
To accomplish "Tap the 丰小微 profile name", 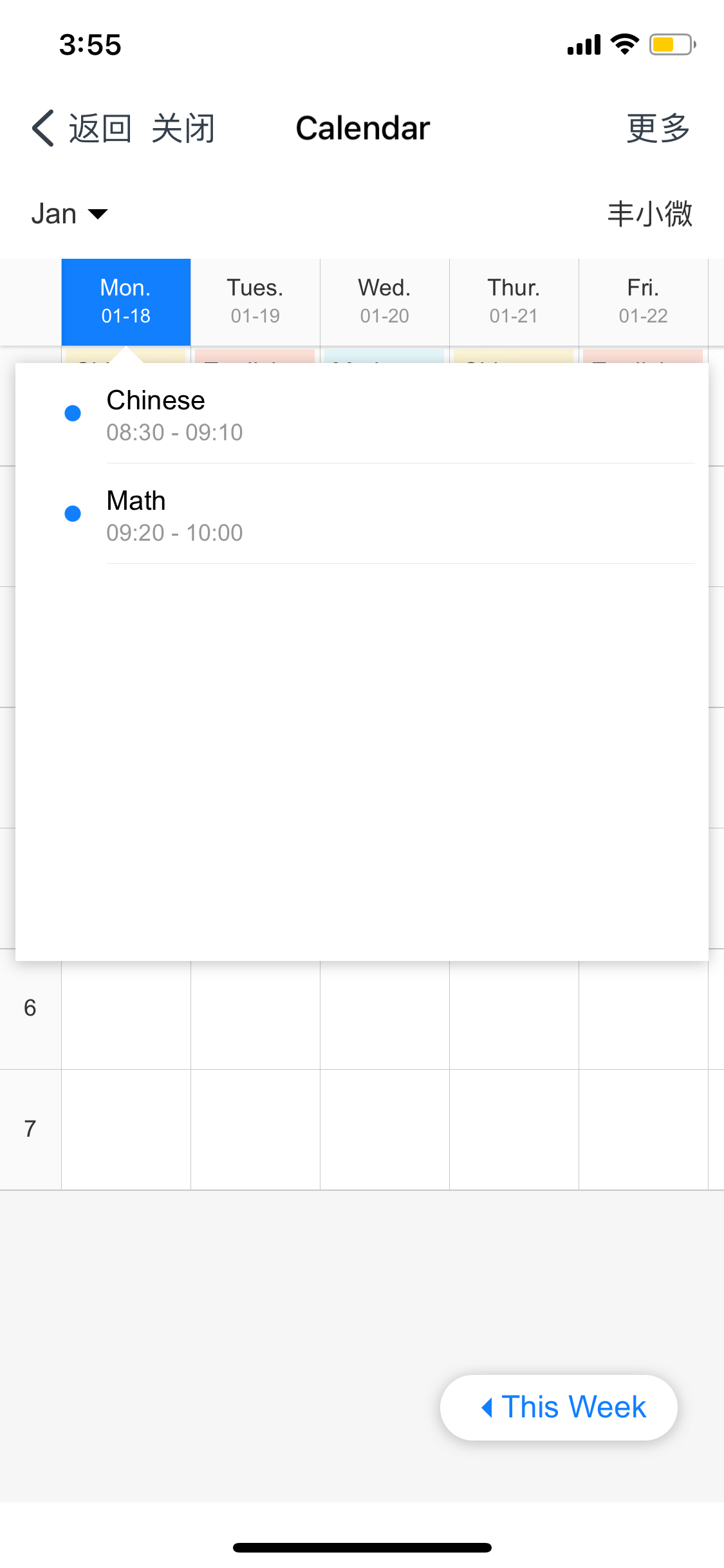I will (x=649, y=214).
